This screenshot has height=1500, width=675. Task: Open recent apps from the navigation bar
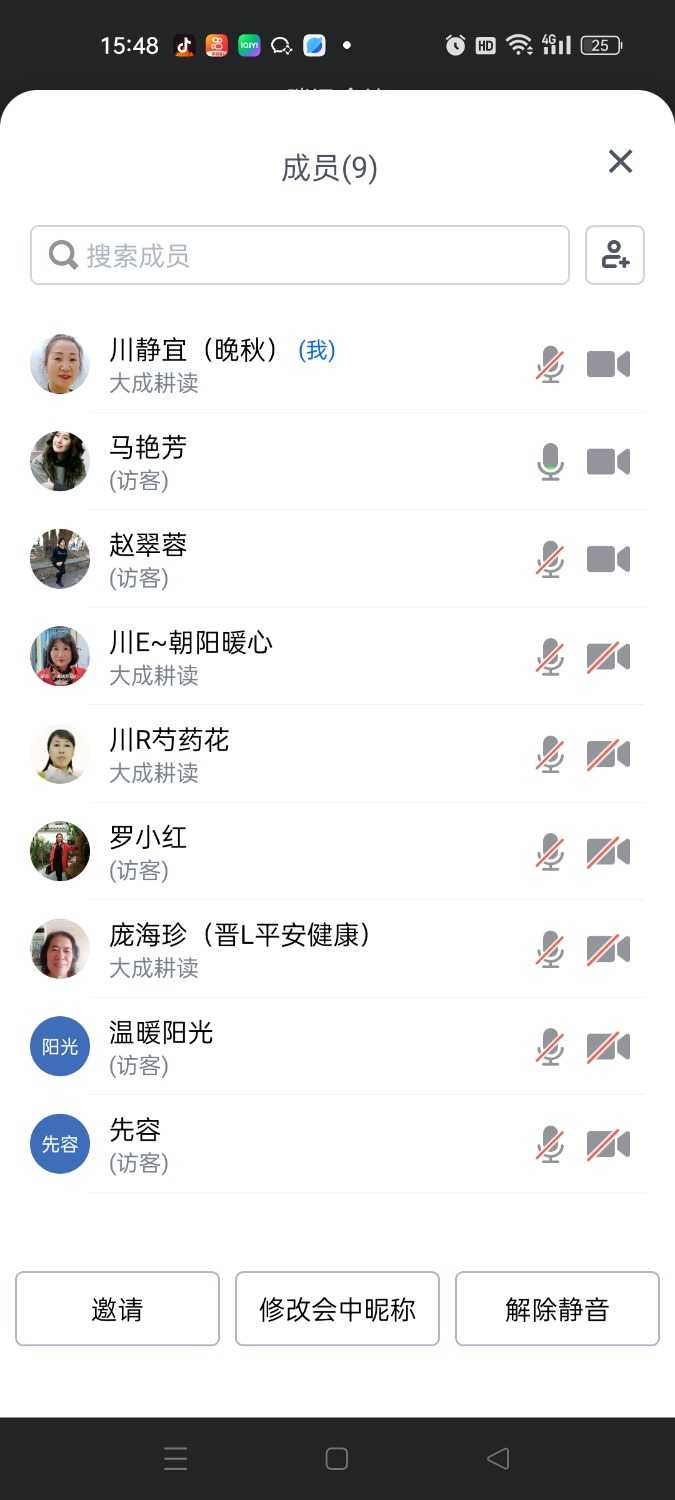[x=176, y=1459]
